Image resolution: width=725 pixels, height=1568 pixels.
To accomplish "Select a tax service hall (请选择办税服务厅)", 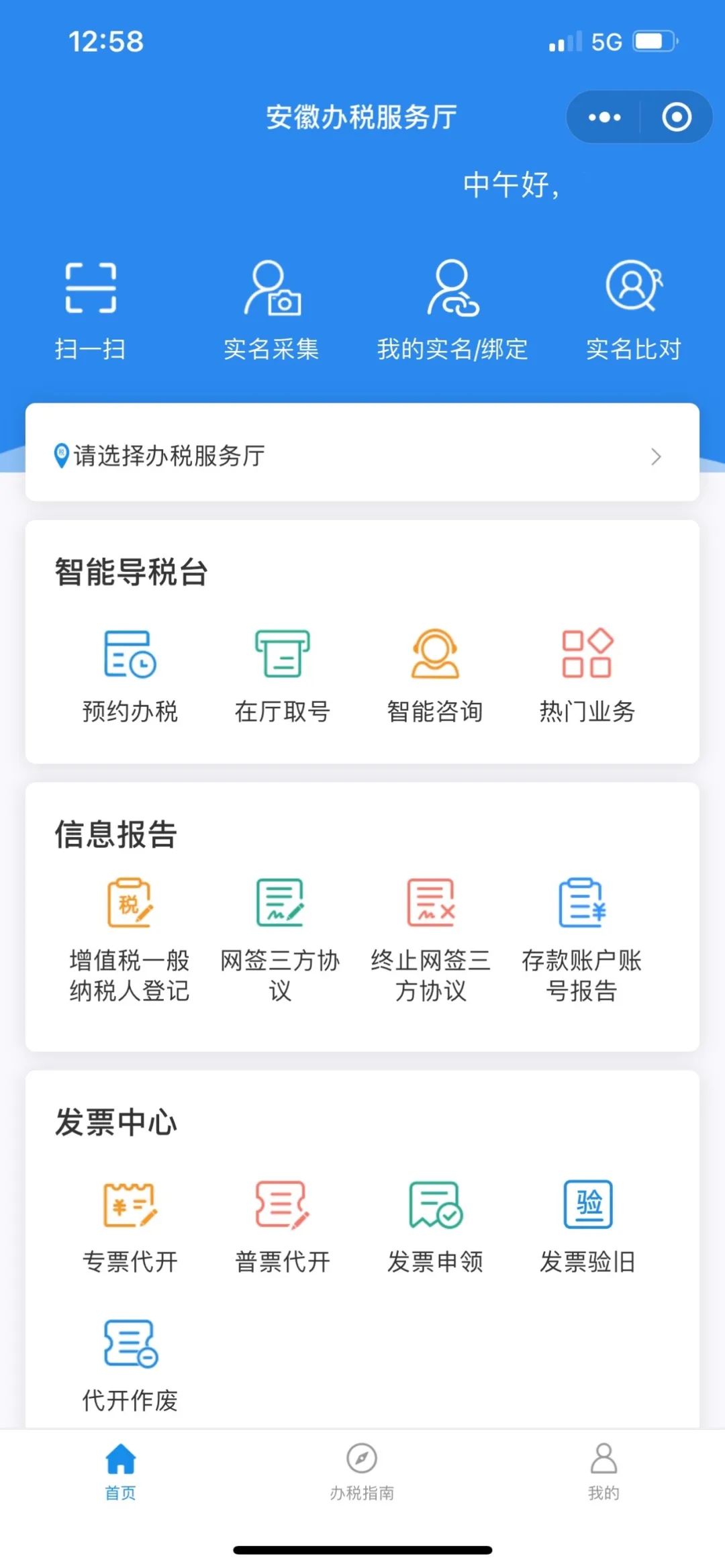I will pyautogui.click(x=362, y=456).
